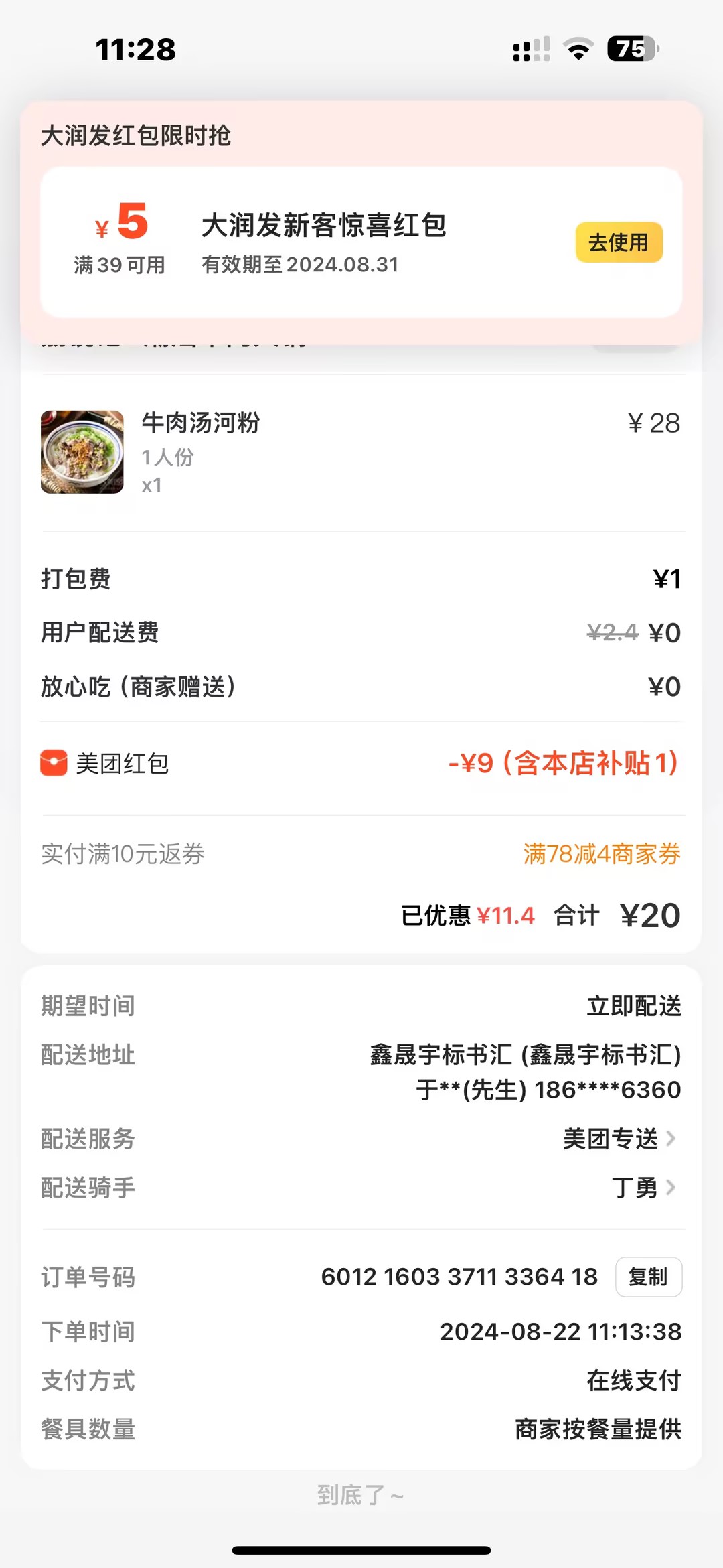
Task: Open the 满78减4商家券 coupon
Action: [601, 854]
